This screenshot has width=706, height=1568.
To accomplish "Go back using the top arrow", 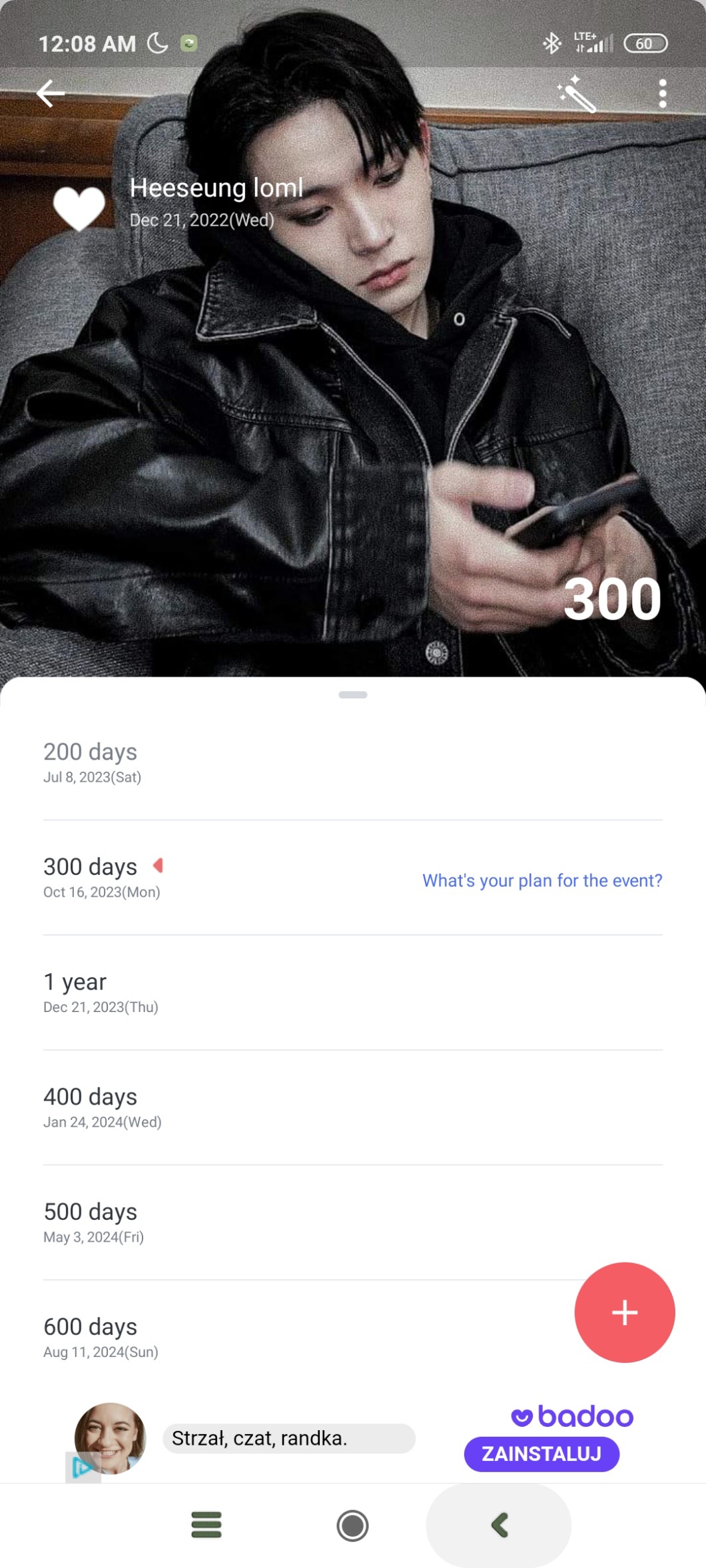I will [x=51, y=93].
